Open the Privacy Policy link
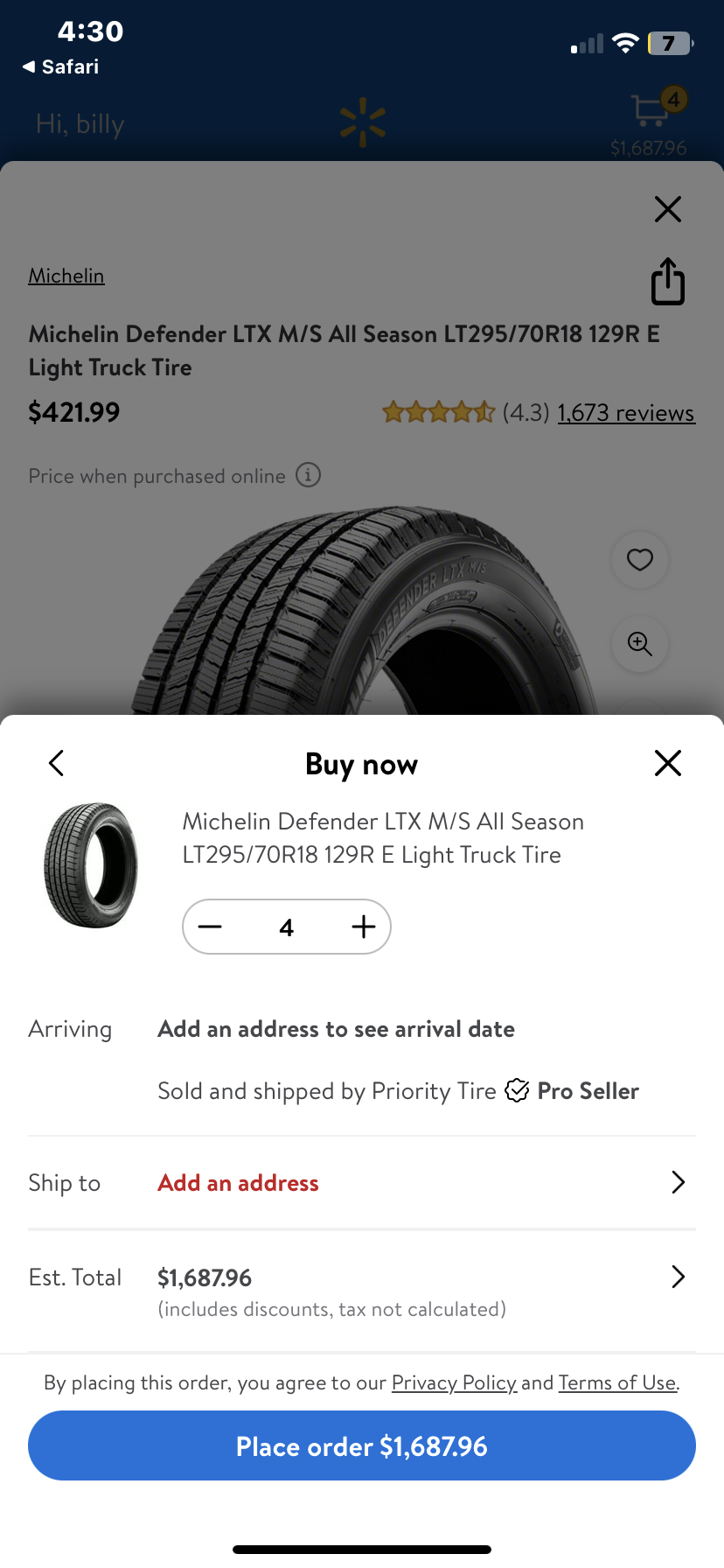This screenshot has height=1568, width=724. pyautogui.click(x=454, y=1382)
